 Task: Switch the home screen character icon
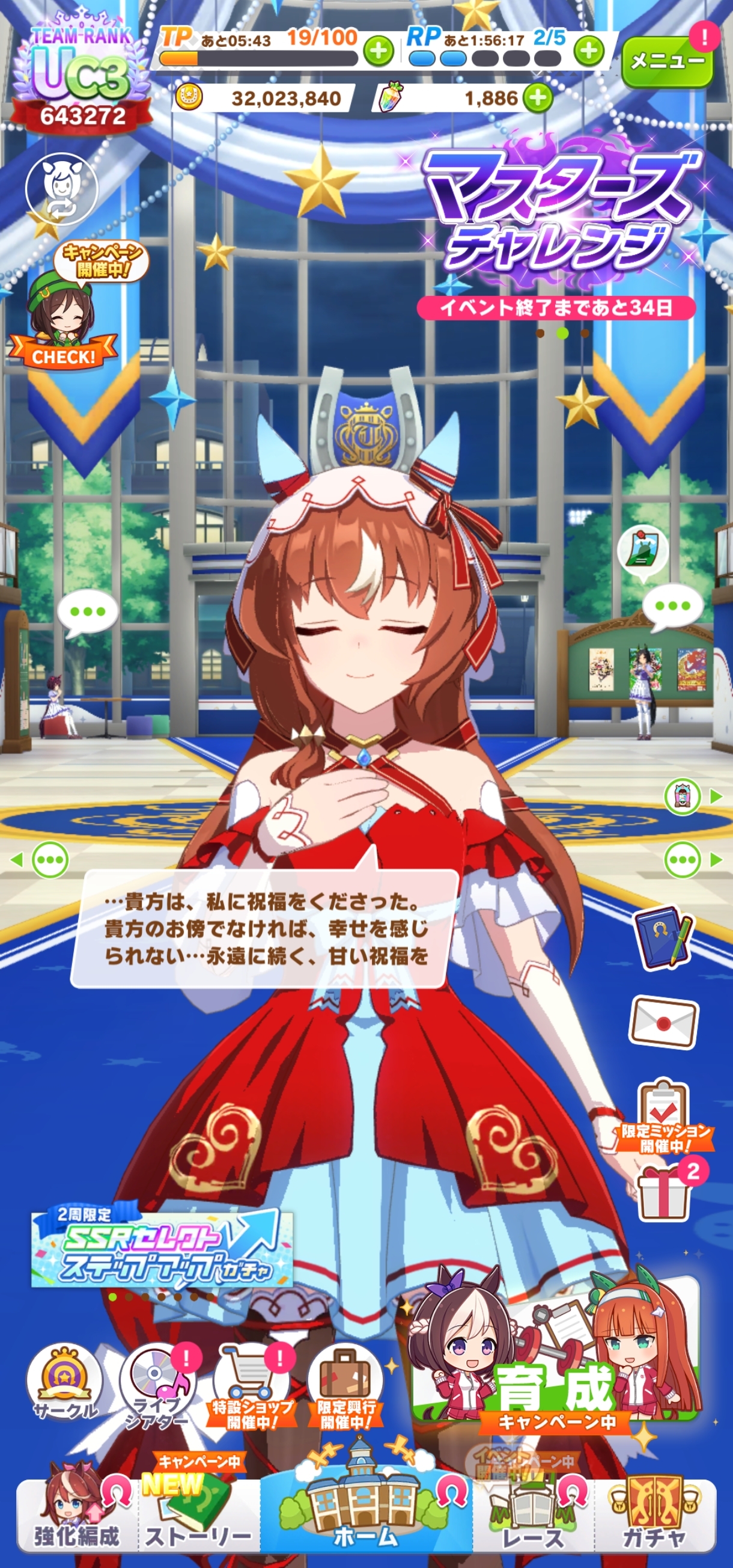point(61,189)
